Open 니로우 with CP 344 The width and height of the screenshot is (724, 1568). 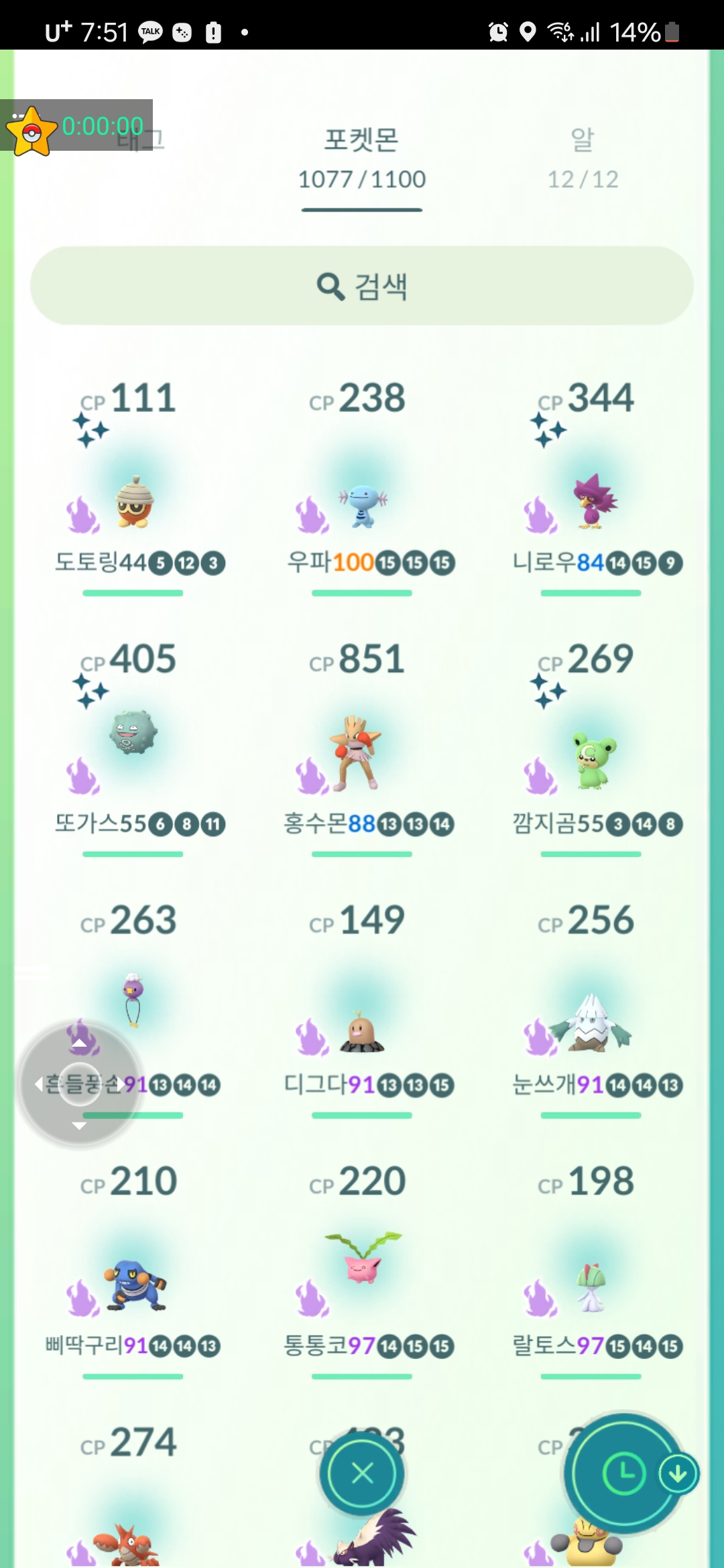[x=593, y=503]
